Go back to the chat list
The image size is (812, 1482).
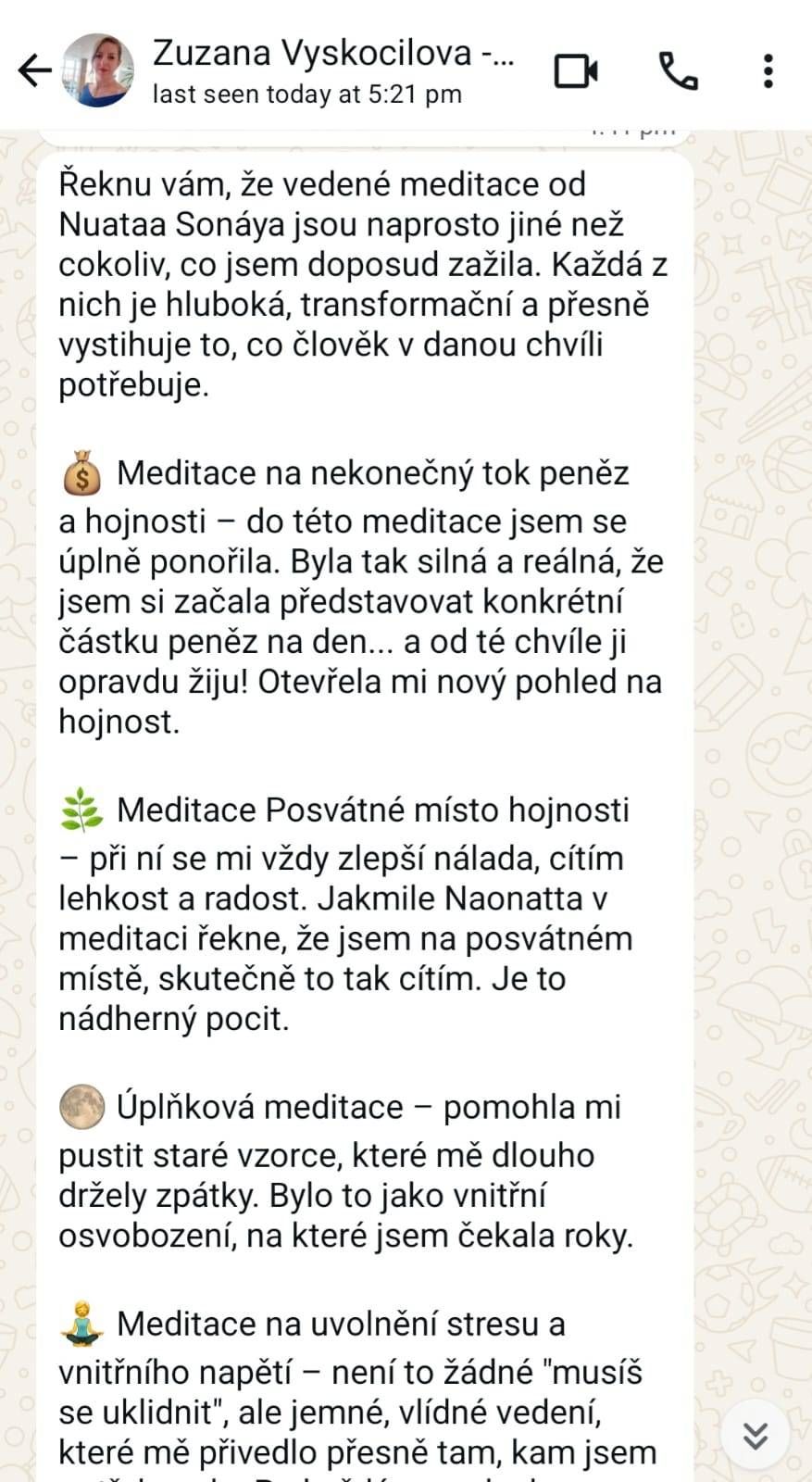34,71
